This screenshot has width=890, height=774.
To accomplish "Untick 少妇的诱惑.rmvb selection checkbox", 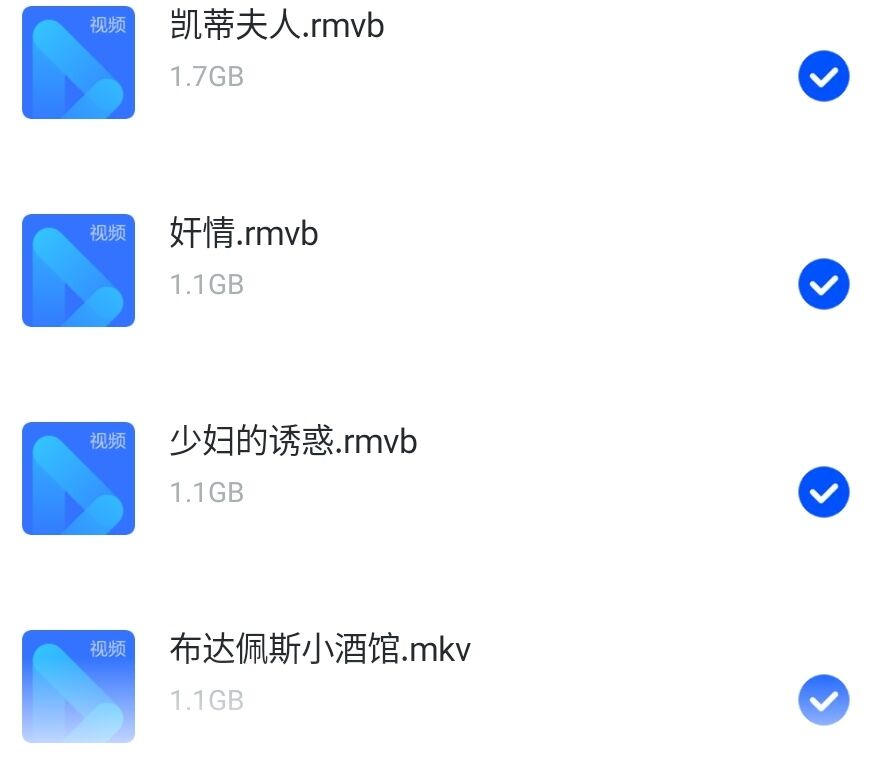I will pos(823,493).
